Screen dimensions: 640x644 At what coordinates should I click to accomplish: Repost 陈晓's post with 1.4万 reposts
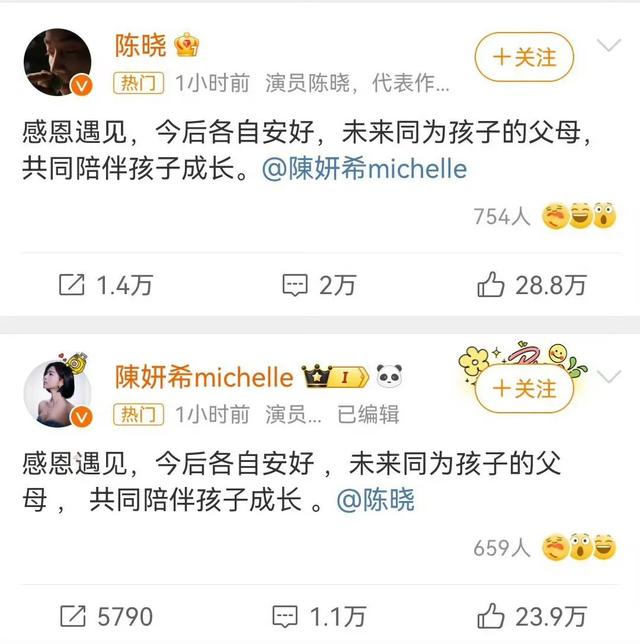click(105, 285)
